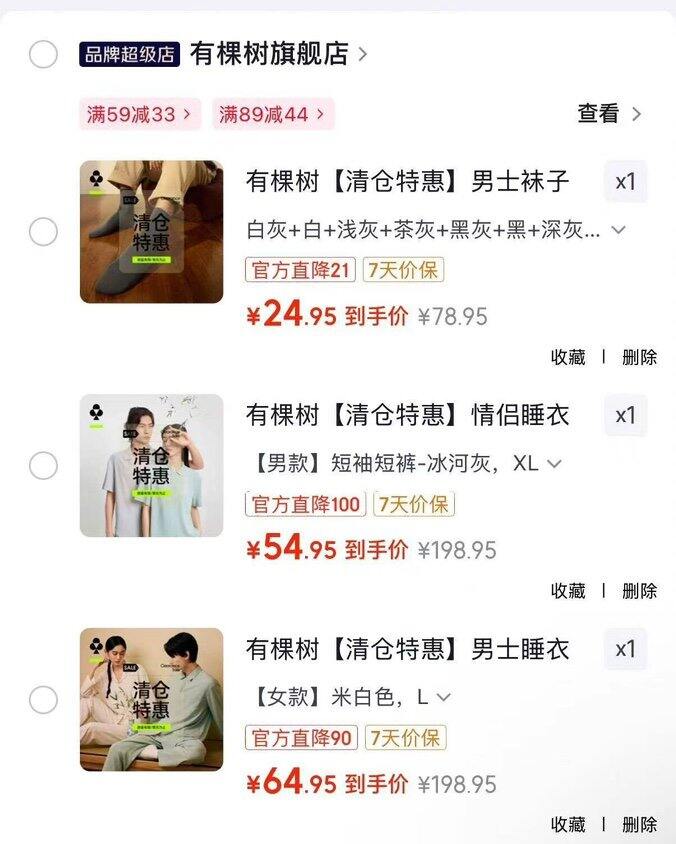This screenshot has height=844, width=676.
Task: Delete 情侣睡衣 from the cart
Action: click(x=639, y=591)
